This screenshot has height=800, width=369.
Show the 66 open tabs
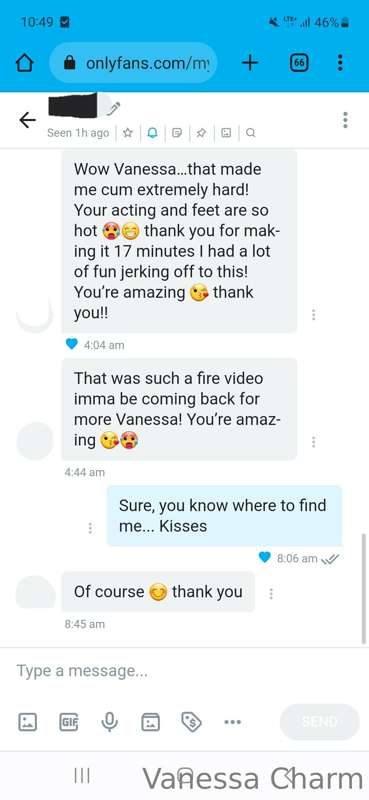[x=299, y=63]
